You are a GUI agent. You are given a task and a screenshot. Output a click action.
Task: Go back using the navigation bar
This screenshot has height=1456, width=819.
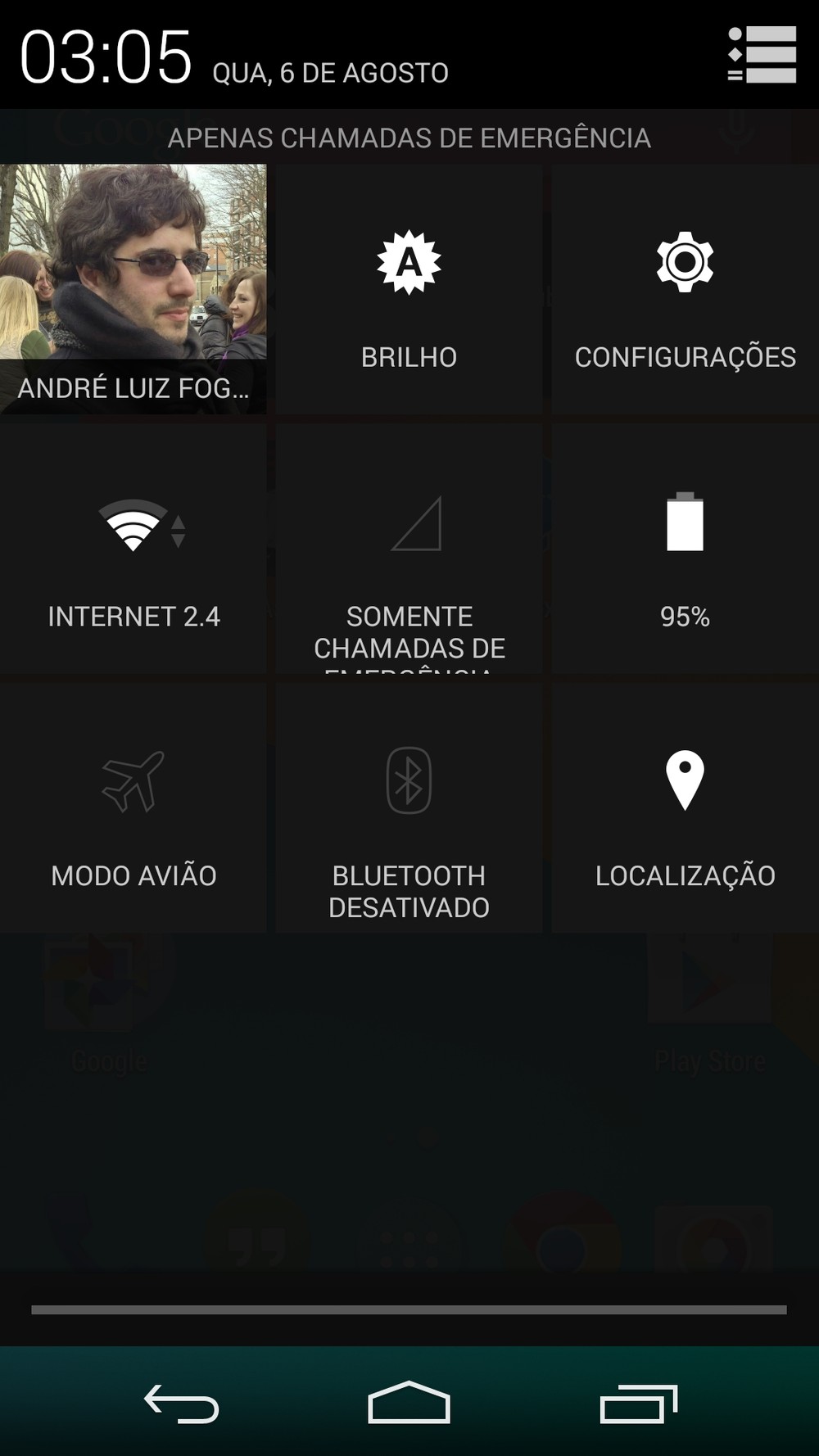click(x=182, y=1404)
